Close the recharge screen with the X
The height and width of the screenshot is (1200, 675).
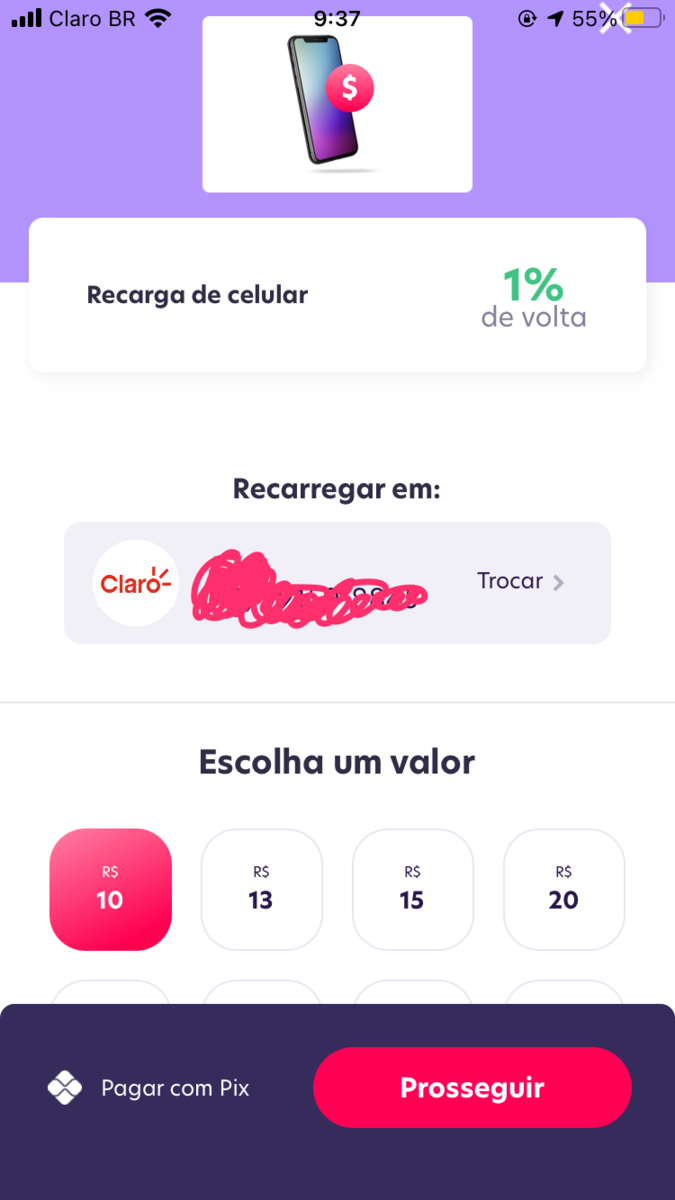coord(615,19)
